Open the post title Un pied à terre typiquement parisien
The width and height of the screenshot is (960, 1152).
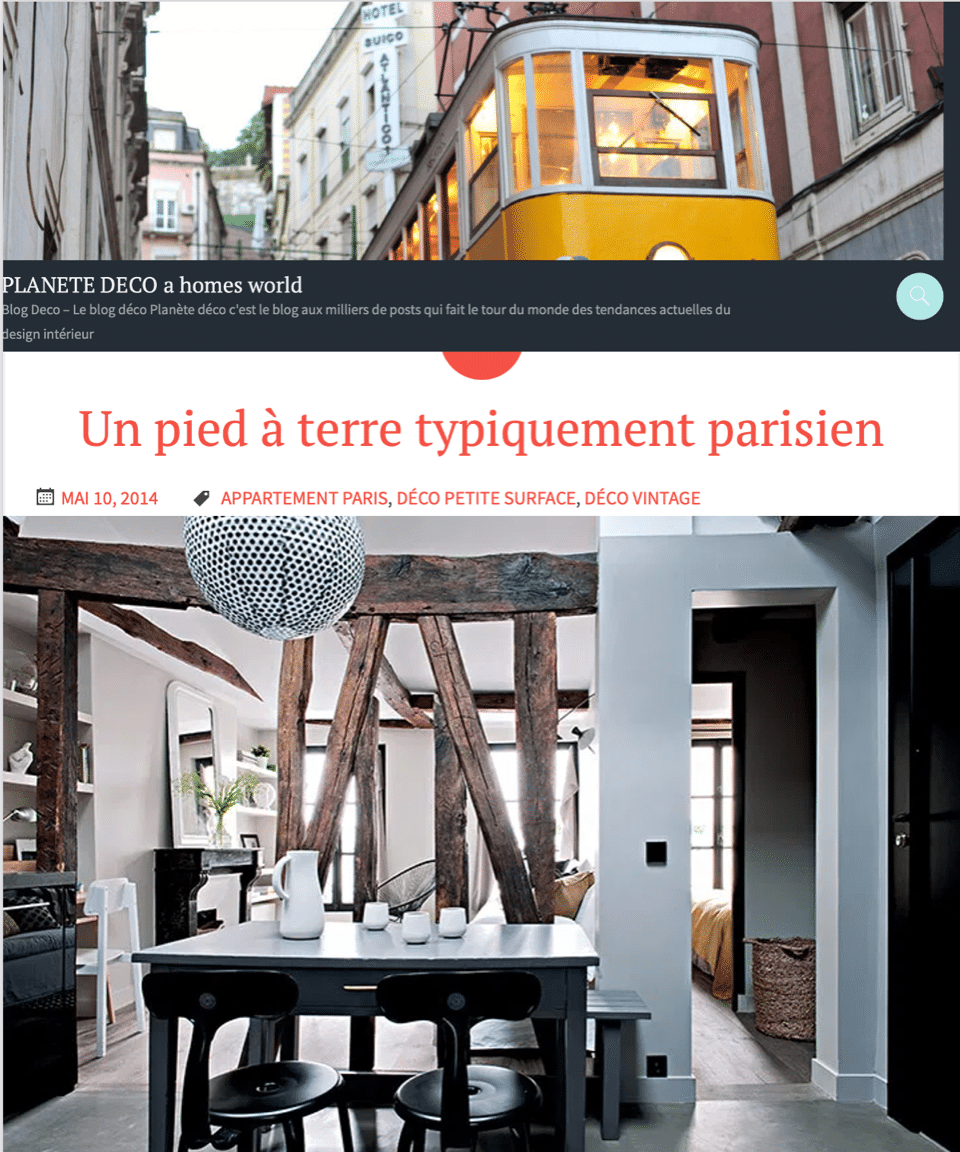[x=481, y=428]
